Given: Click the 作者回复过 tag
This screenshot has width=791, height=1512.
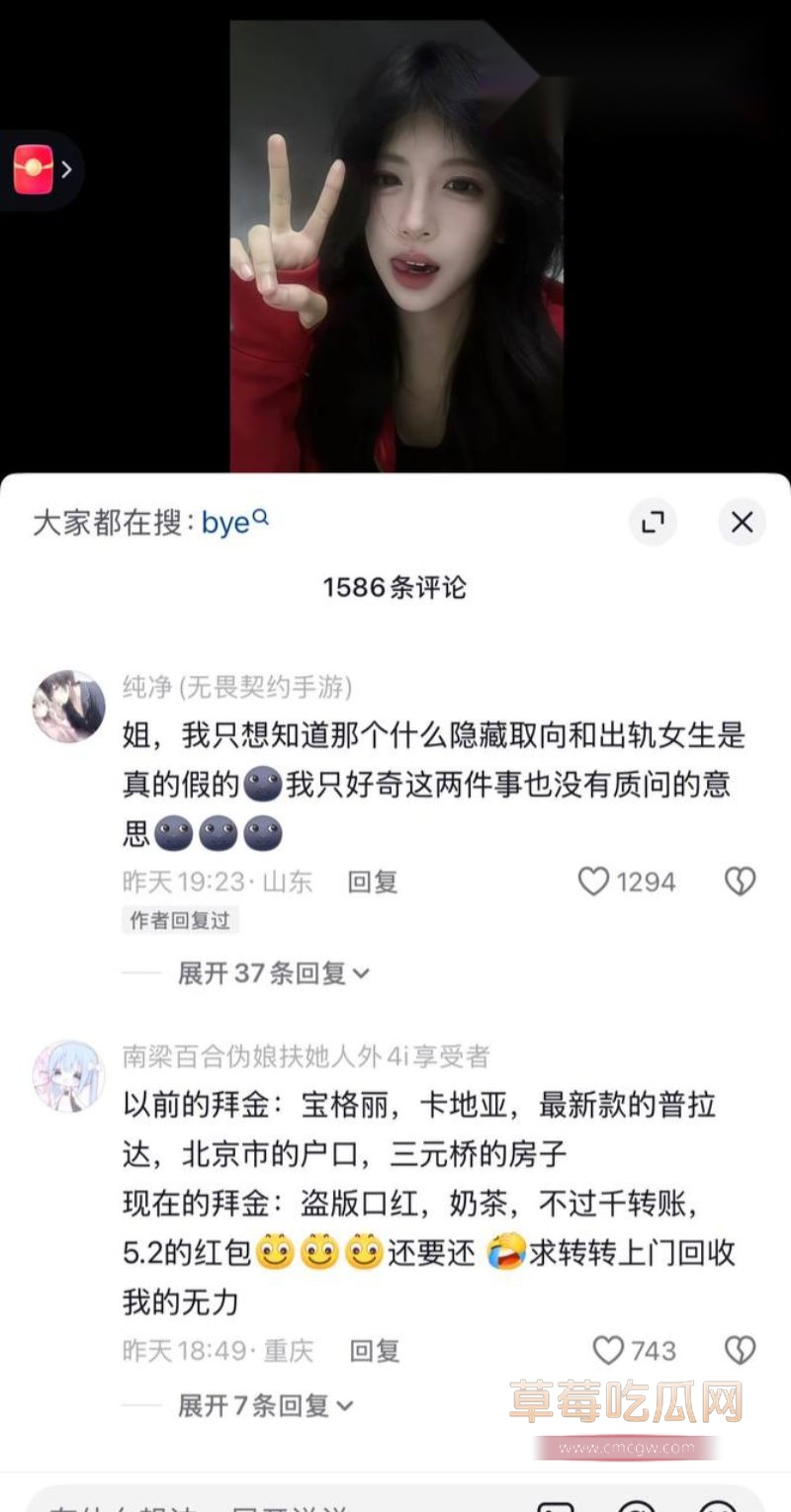Looking at the screenshot, I should click(179, 919).
